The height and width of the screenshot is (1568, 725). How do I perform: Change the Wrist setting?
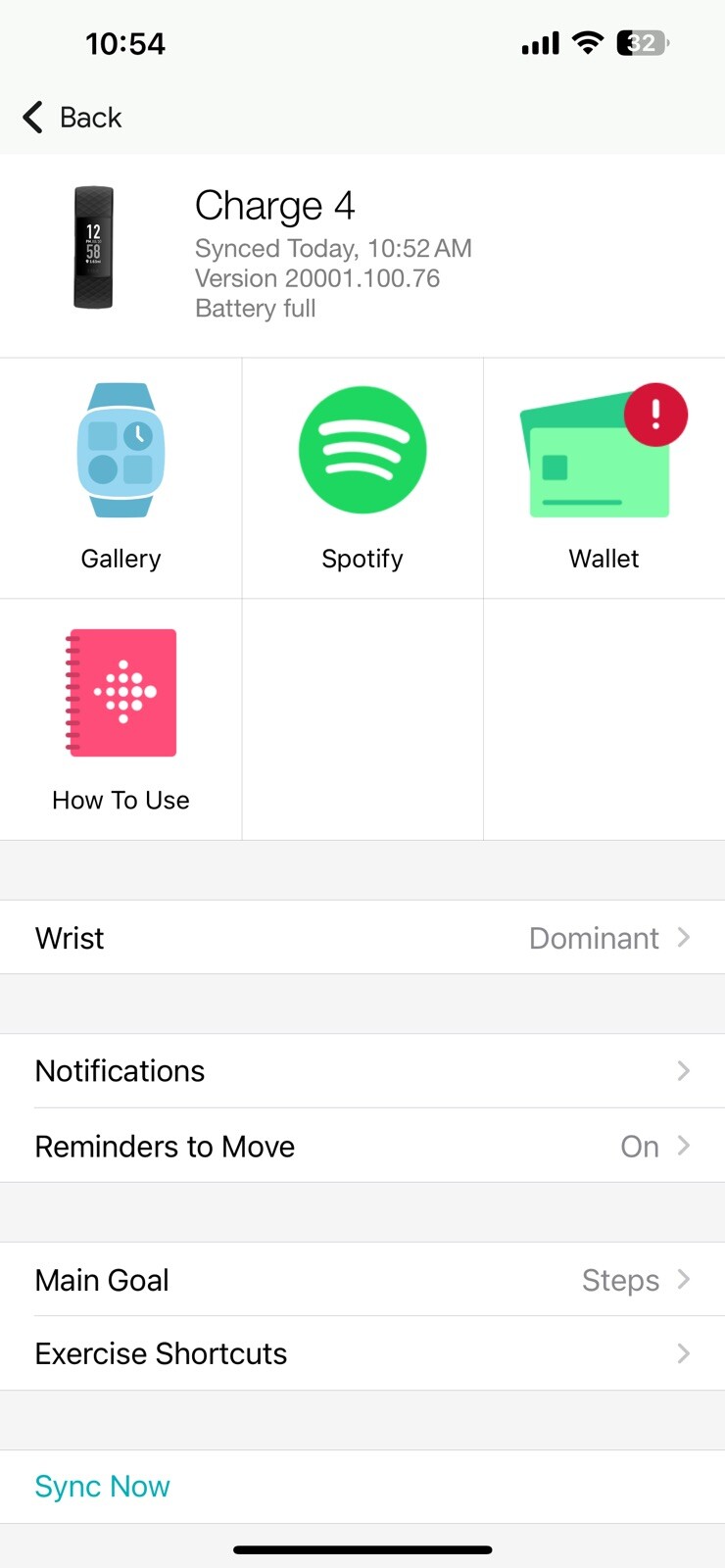362,938
